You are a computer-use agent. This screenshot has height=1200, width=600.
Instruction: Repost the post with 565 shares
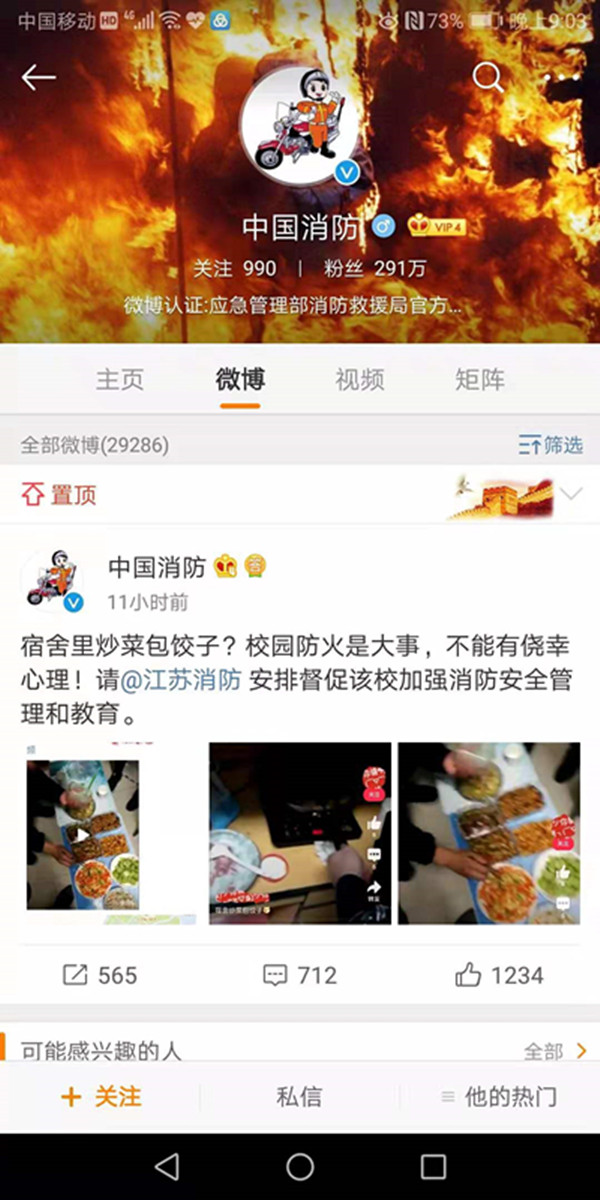click(x=100, y=975)
